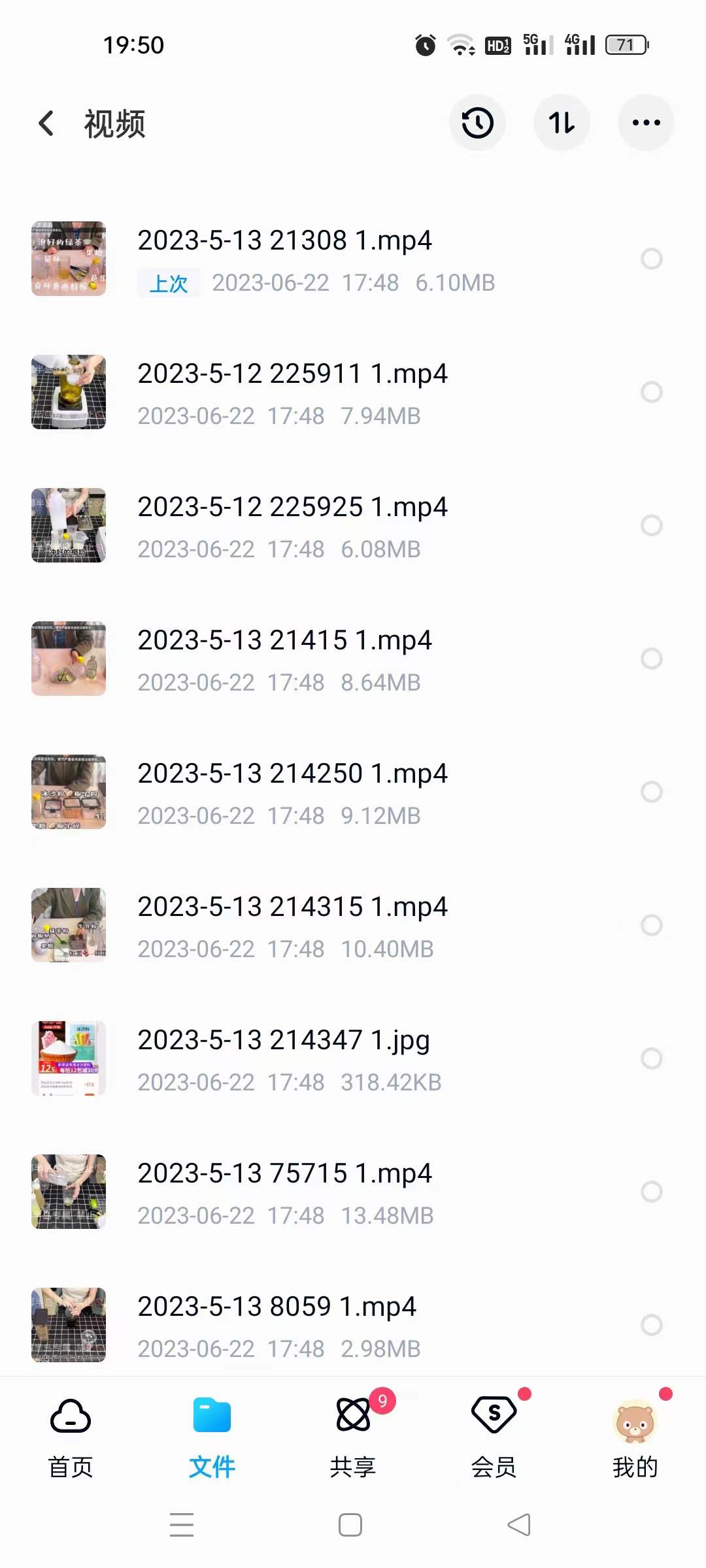Tick the checkbox for 2023-5-13 21415 1.mp4

651,659
